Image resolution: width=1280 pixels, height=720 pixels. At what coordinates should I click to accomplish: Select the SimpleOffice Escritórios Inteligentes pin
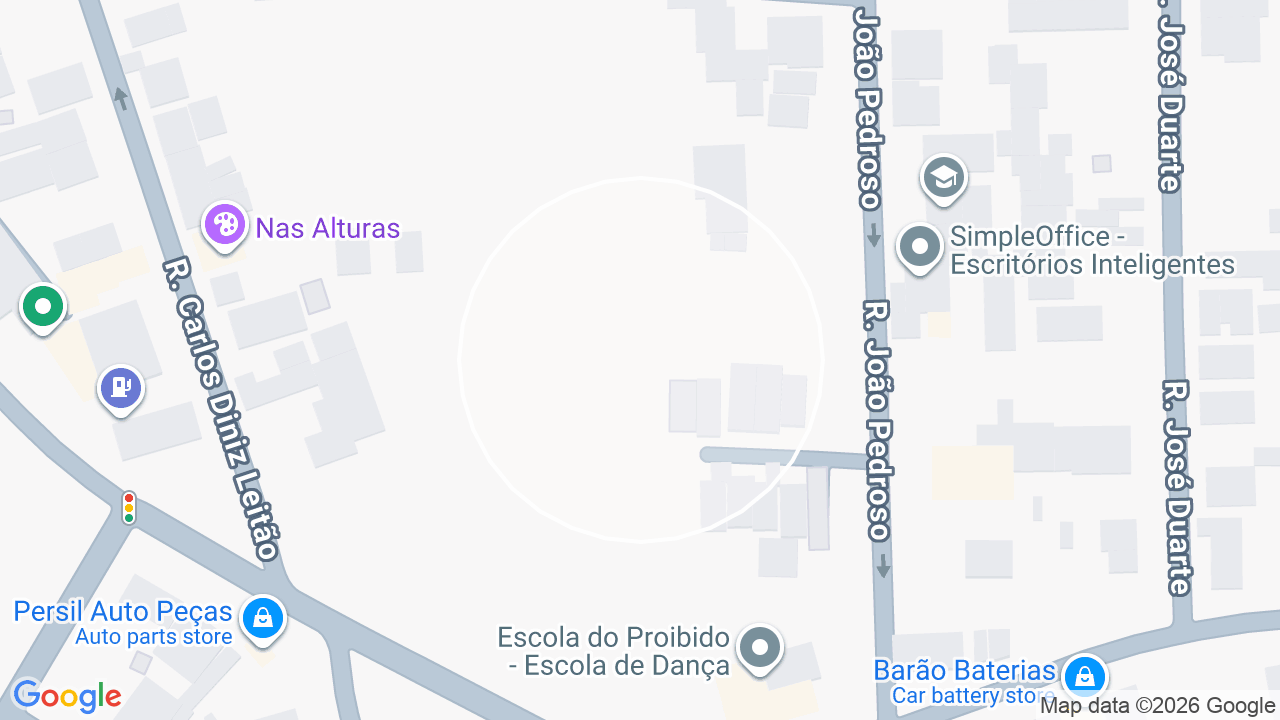919,248
